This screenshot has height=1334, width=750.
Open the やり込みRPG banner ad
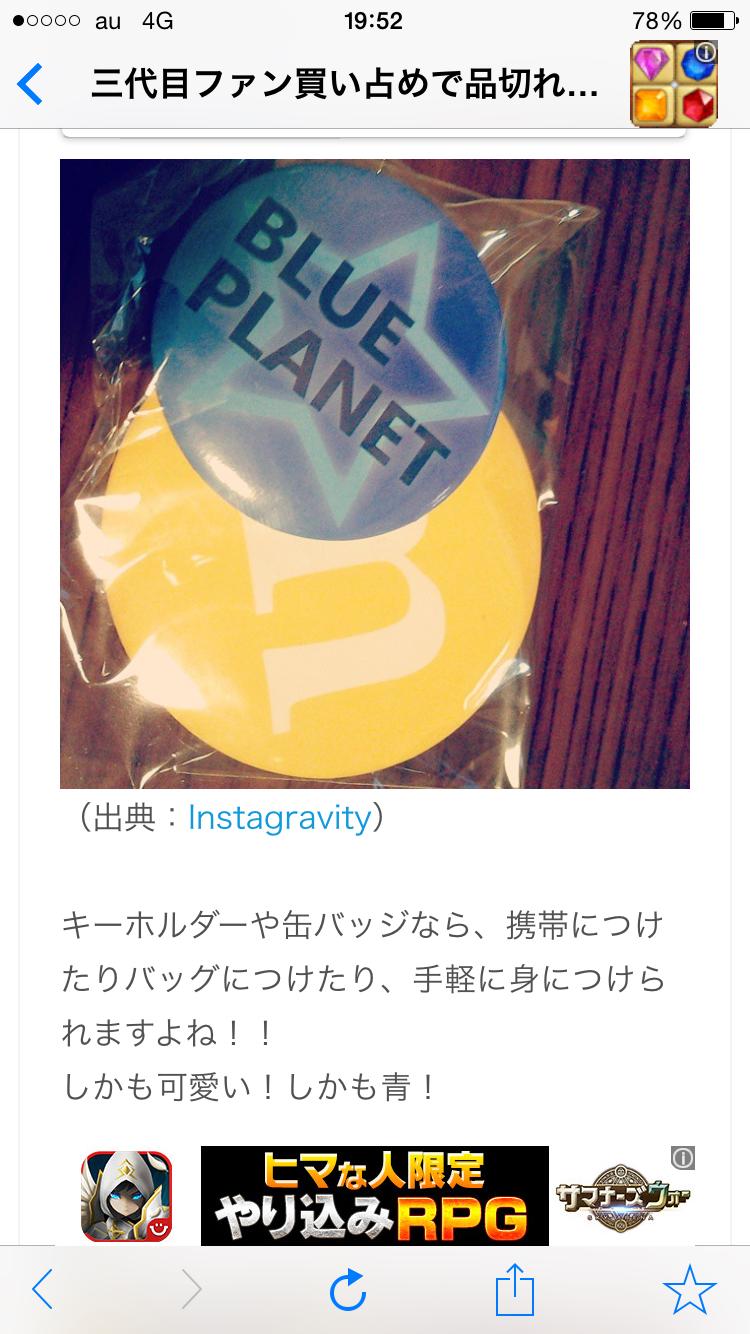375,1196
